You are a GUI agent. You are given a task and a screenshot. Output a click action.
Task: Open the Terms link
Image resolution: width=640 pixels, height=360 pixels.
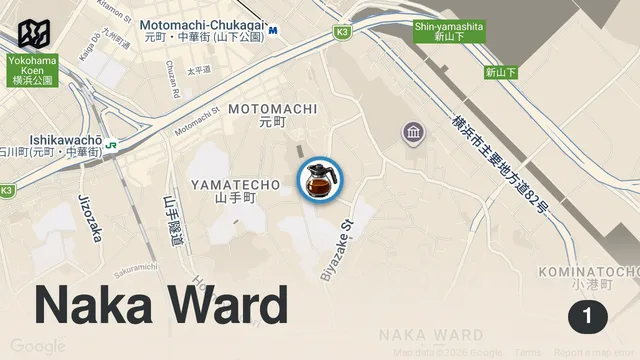click(x=528, y=352)
